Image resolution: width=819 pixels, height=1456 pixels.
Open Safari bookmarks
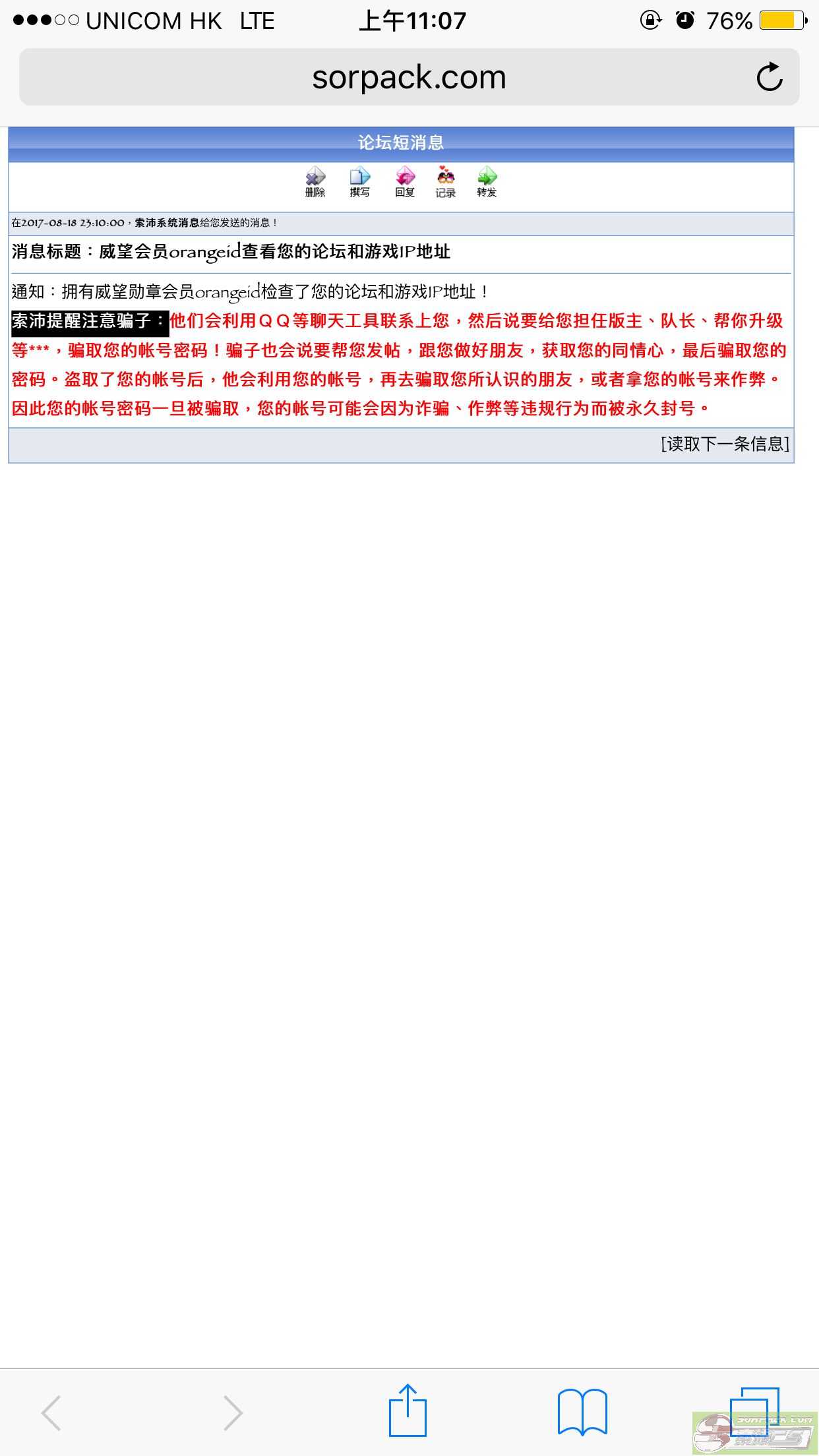point(582,1411)
